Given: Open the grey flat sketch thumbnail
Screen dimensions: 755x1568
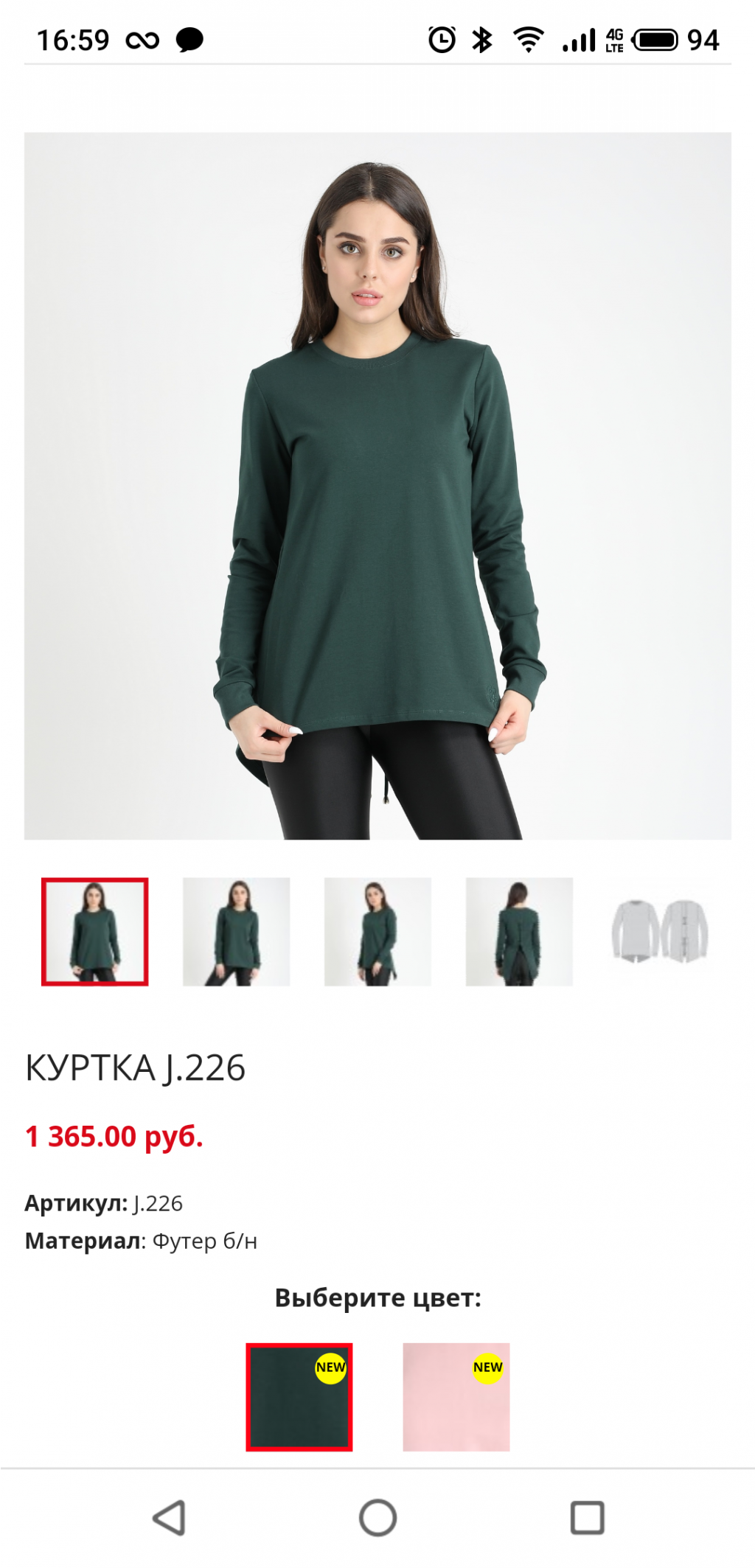Looking at the screenshot, I should pyautogui.click(x=660, y=932).
